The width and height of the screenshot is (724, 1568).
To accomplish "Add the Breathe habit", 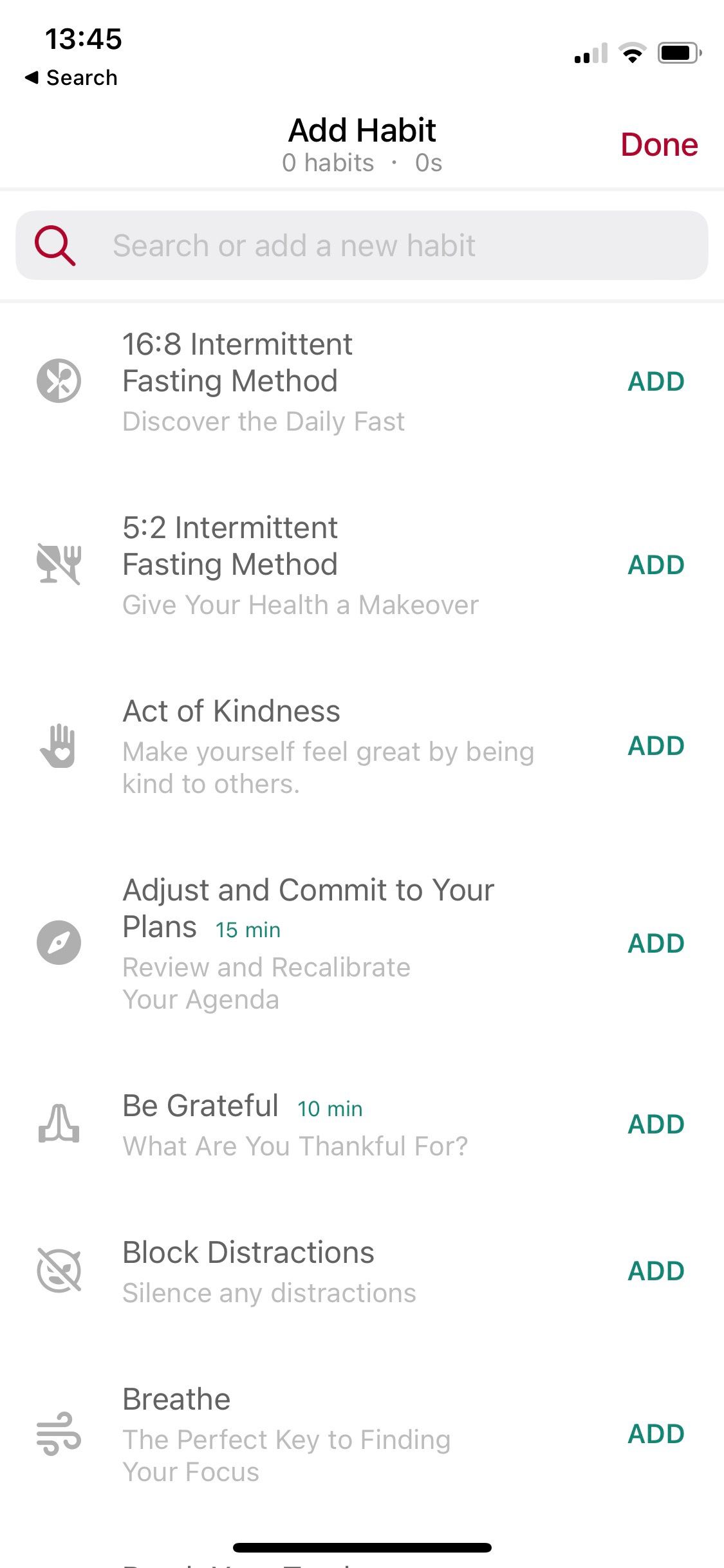I will (x=655, y=1434).
